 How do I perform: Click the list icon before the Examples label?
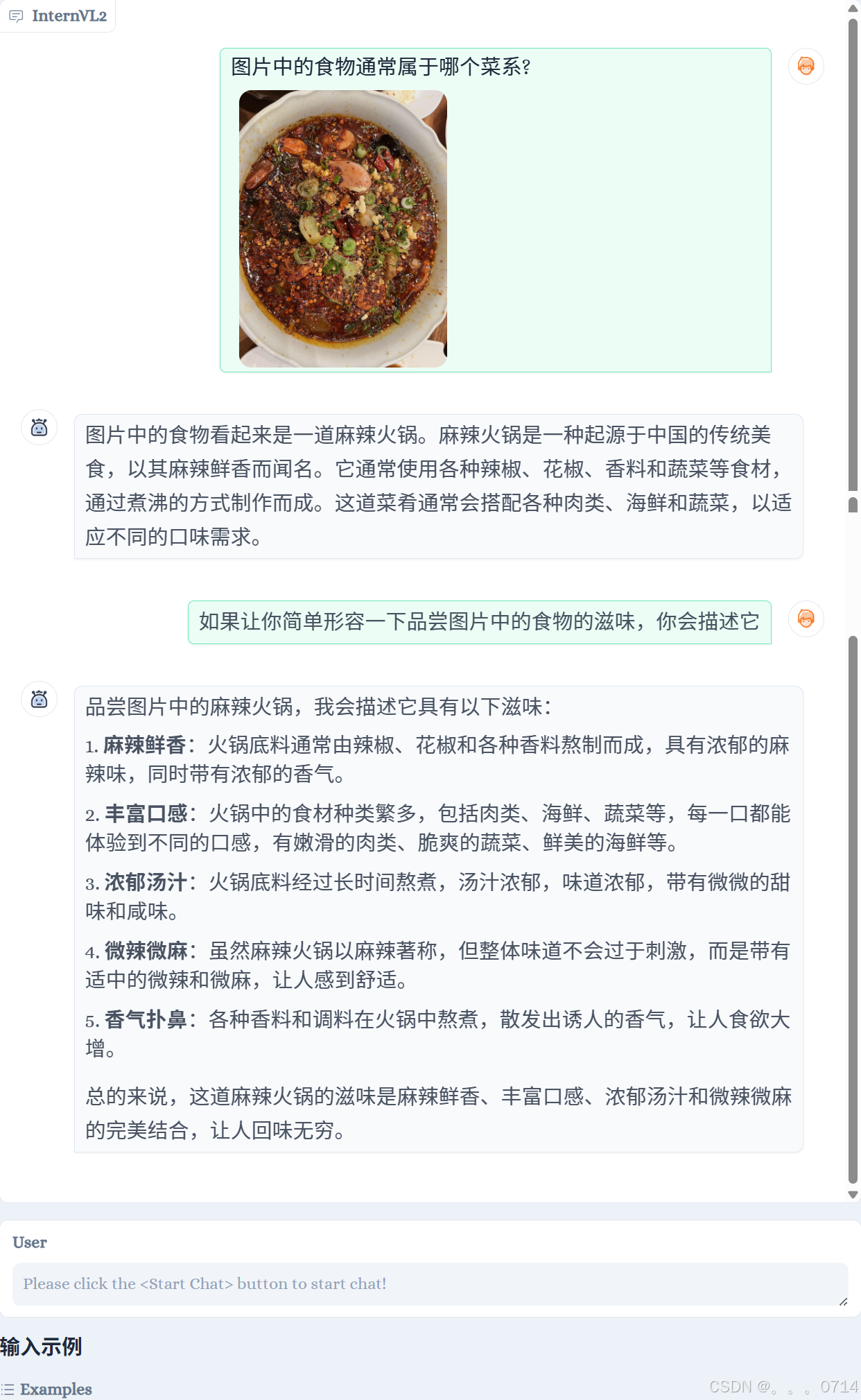click(x=8, y=1390)
